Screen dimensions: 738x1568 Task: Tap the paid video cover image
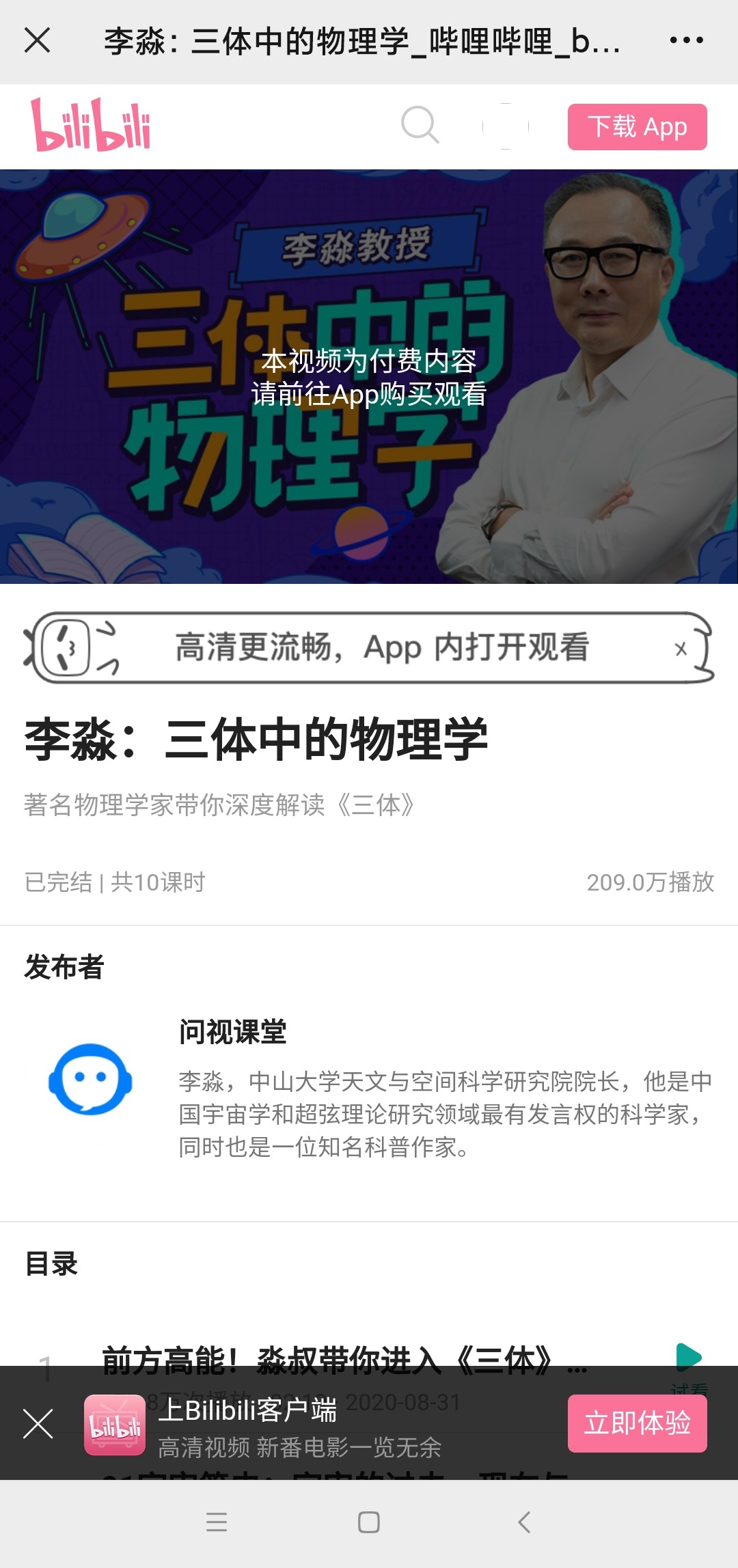[x=369, y=376]
